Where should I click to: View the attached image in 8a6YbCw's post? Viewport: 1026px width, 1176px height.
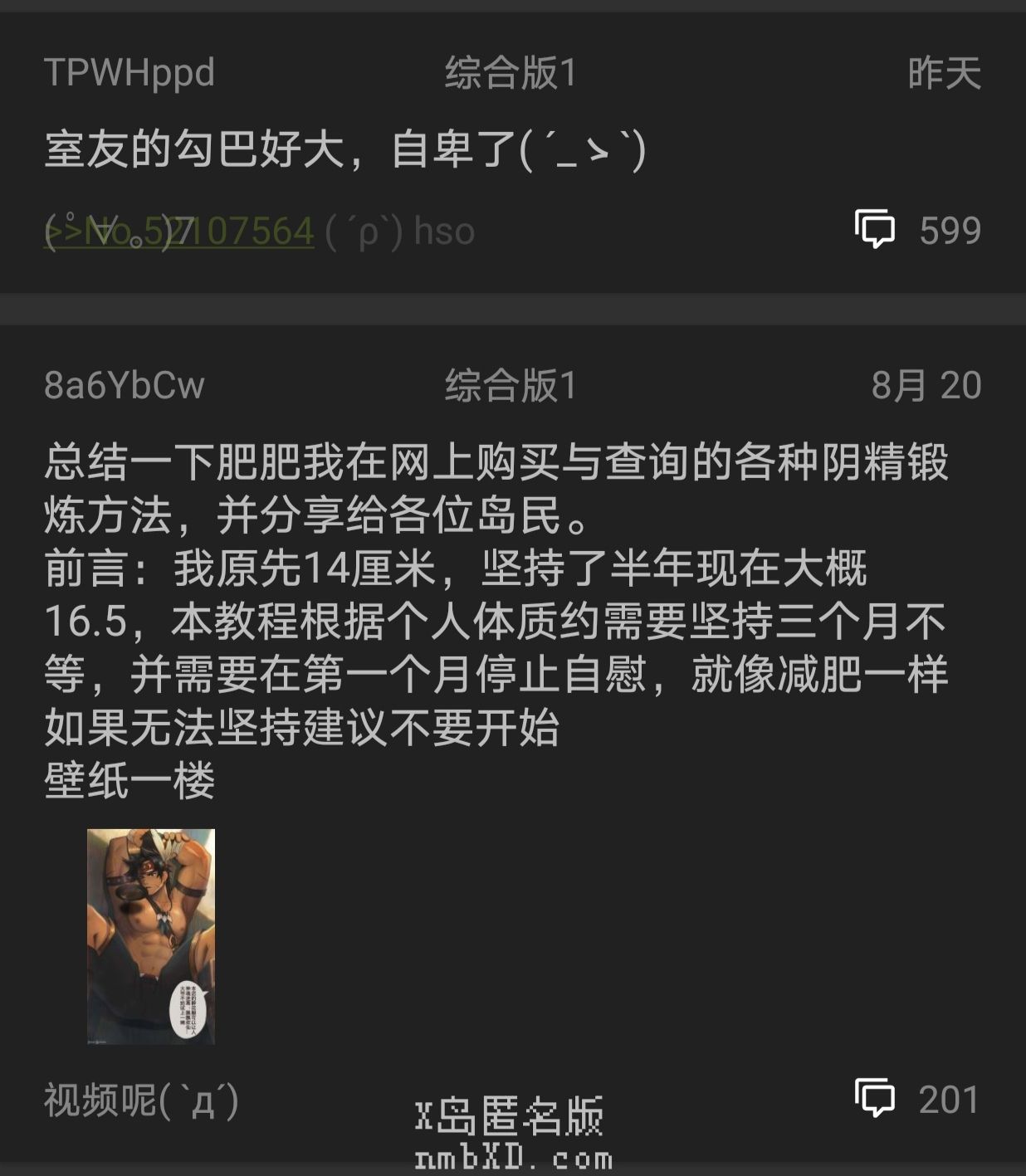(151, 936)
